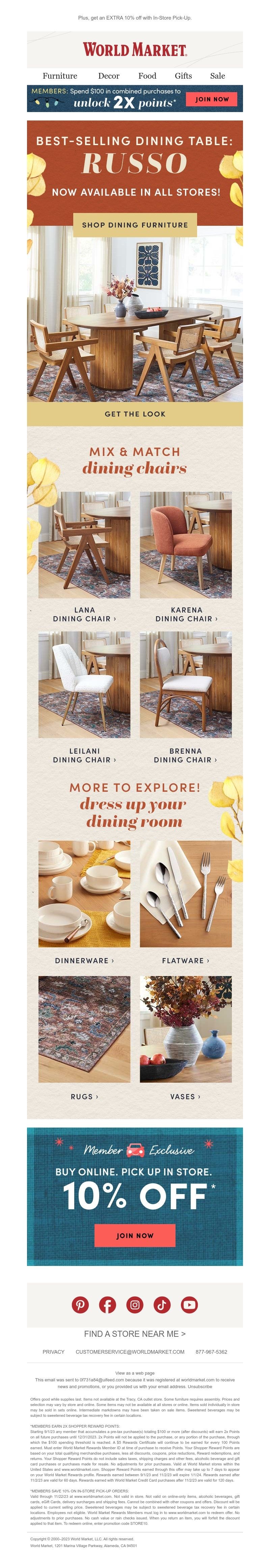View the Leilani Dining Chair
This screenshot has width=270, height=1568.
tap(84, 755)
